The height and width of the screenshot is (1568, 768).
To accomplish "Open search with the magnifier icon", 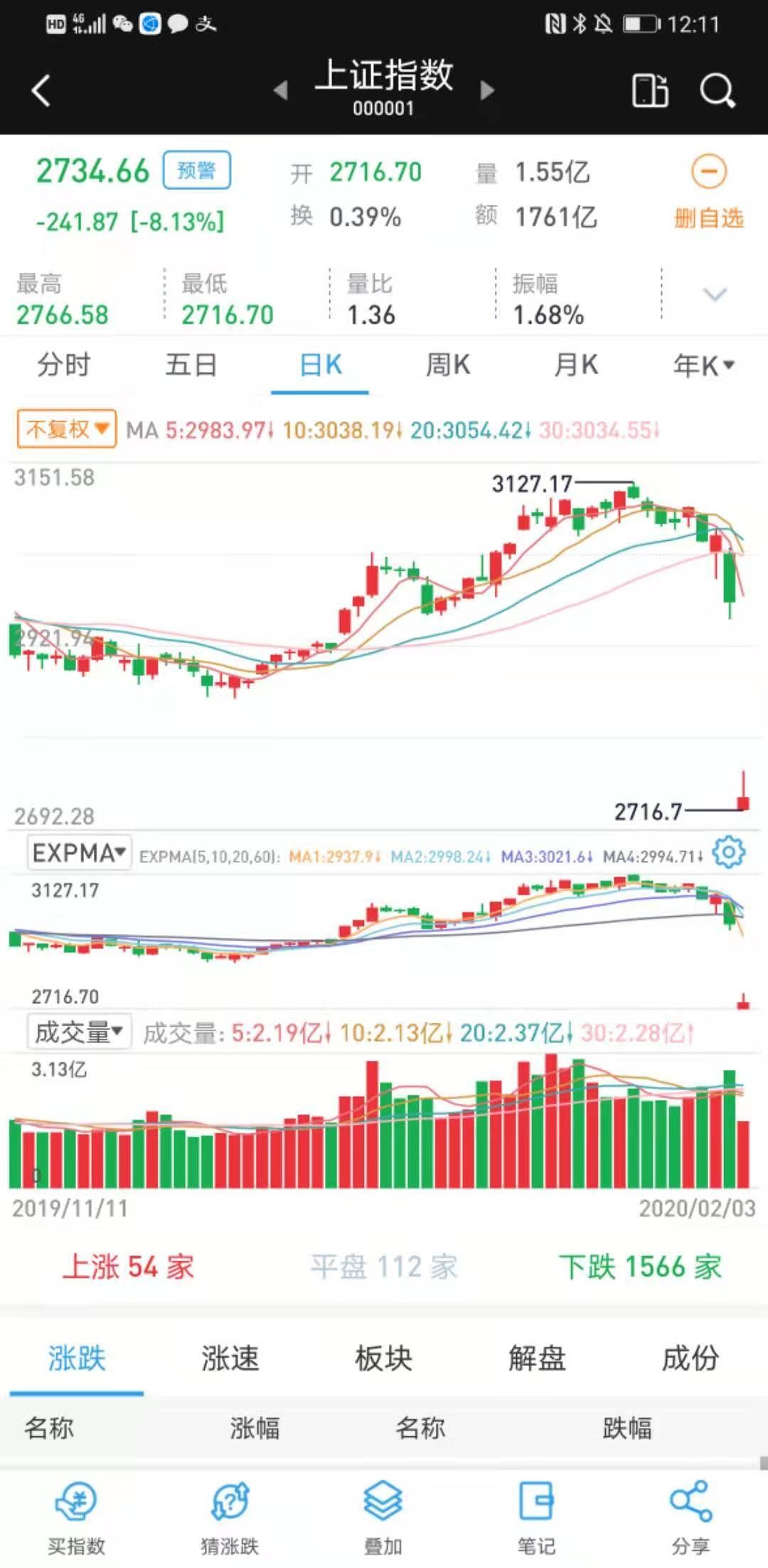I will pyautogui.click(x=716, y=90).
